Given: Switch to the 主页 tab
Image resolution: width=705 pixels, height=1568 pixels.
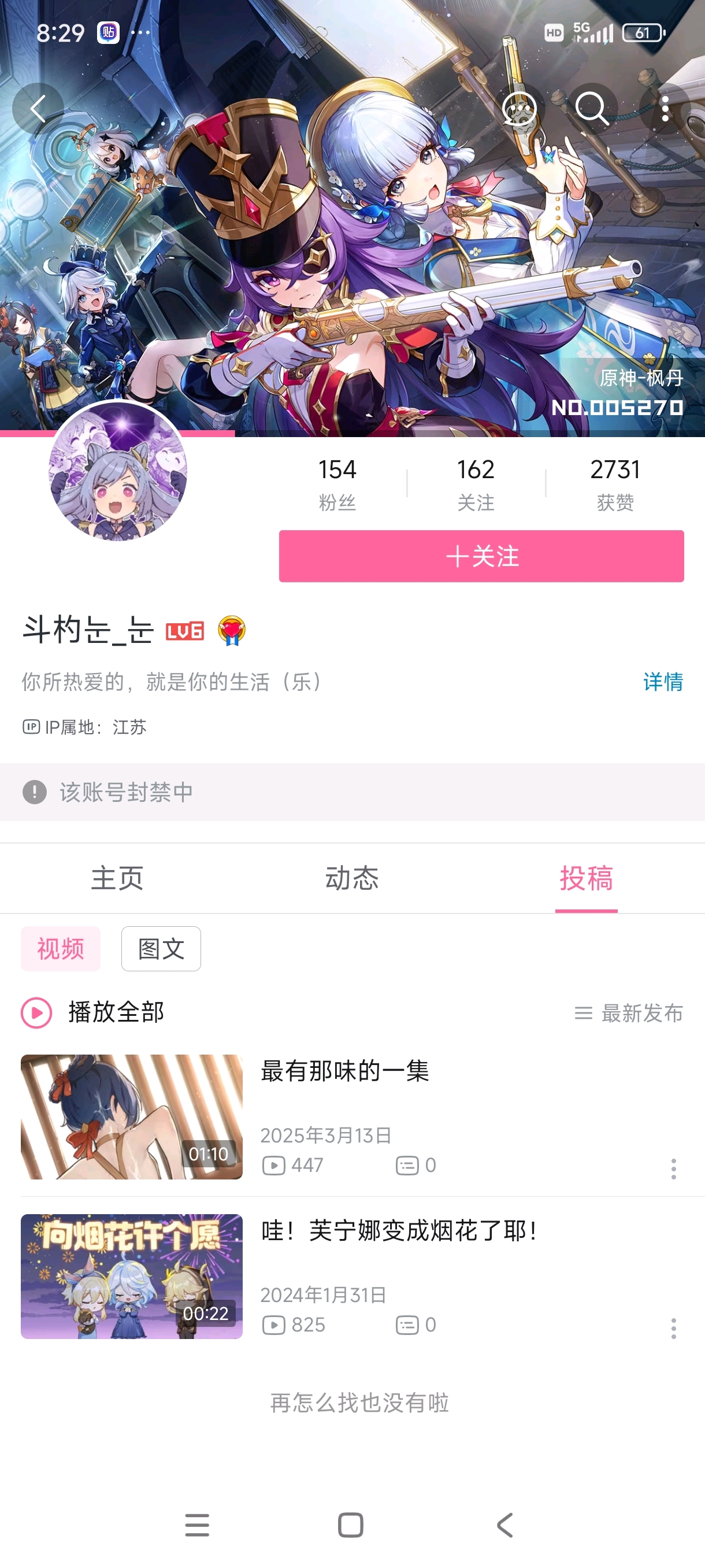Looking at the screenshot, I should click(117, 878).
